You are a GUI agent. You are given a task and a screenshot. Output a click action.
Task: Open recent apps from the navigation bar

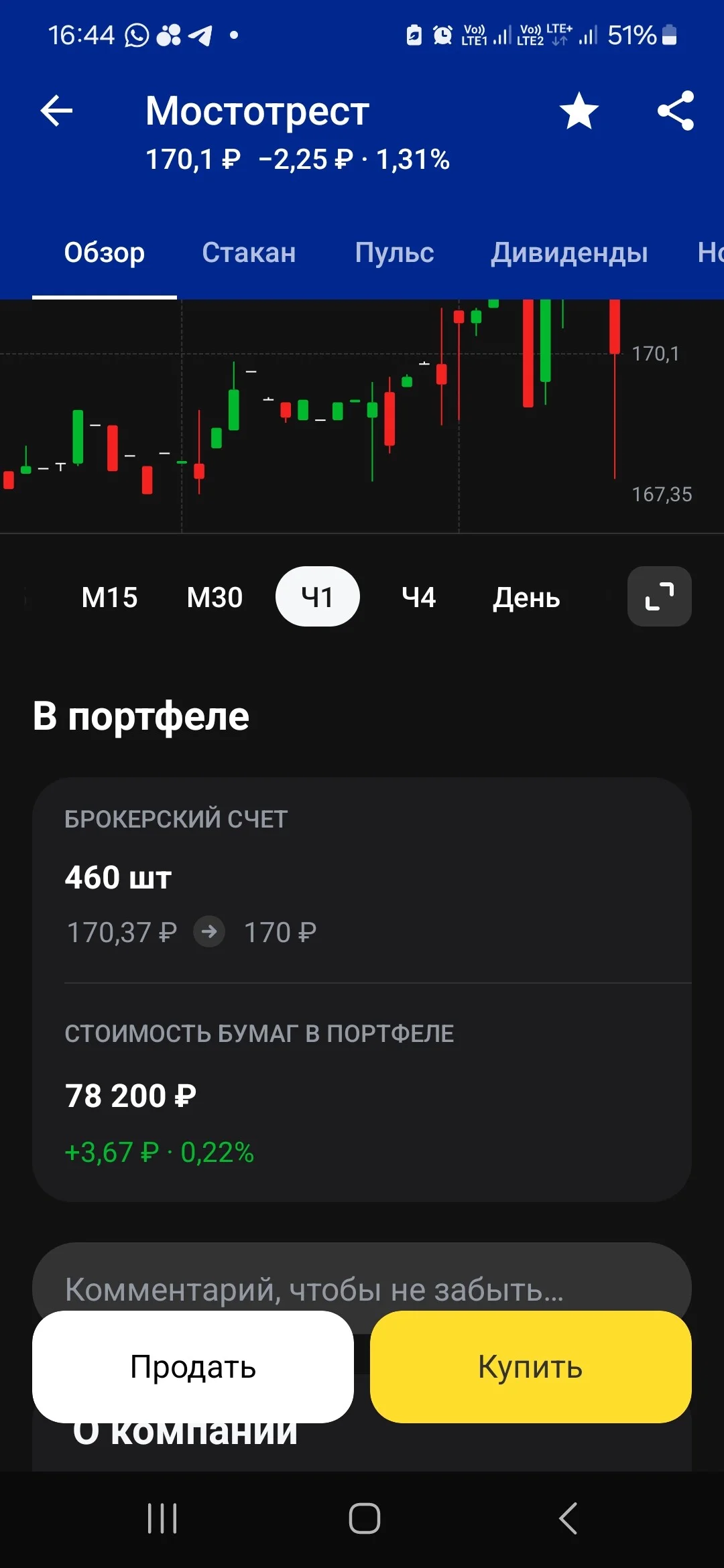click(162, 1518)
